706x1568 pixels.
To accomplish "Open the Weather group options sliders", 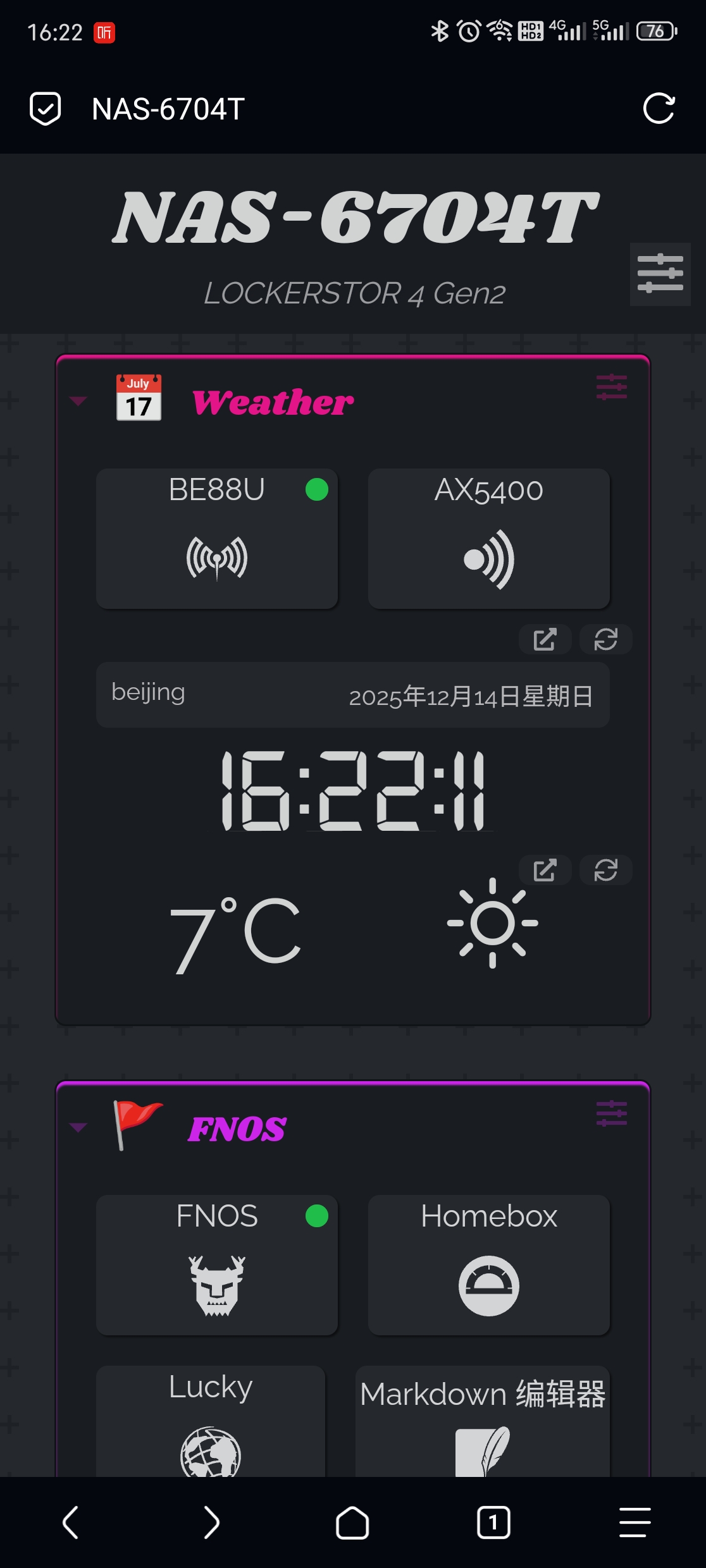I will 611,387.
